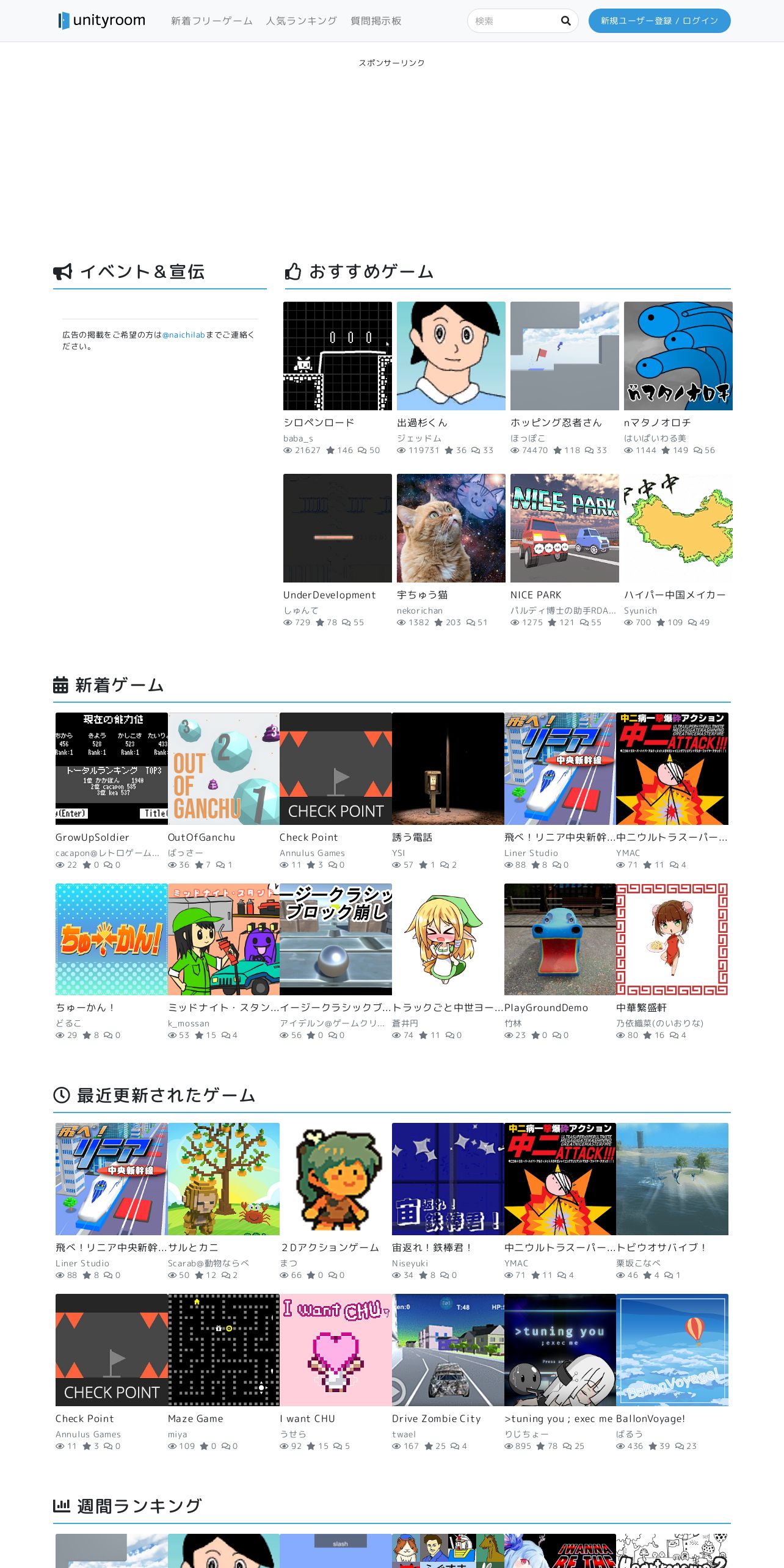This screenshot has width=784, height=1568.
Task: Open the 出過杉くん game
Action: click(x=451, y=379)
